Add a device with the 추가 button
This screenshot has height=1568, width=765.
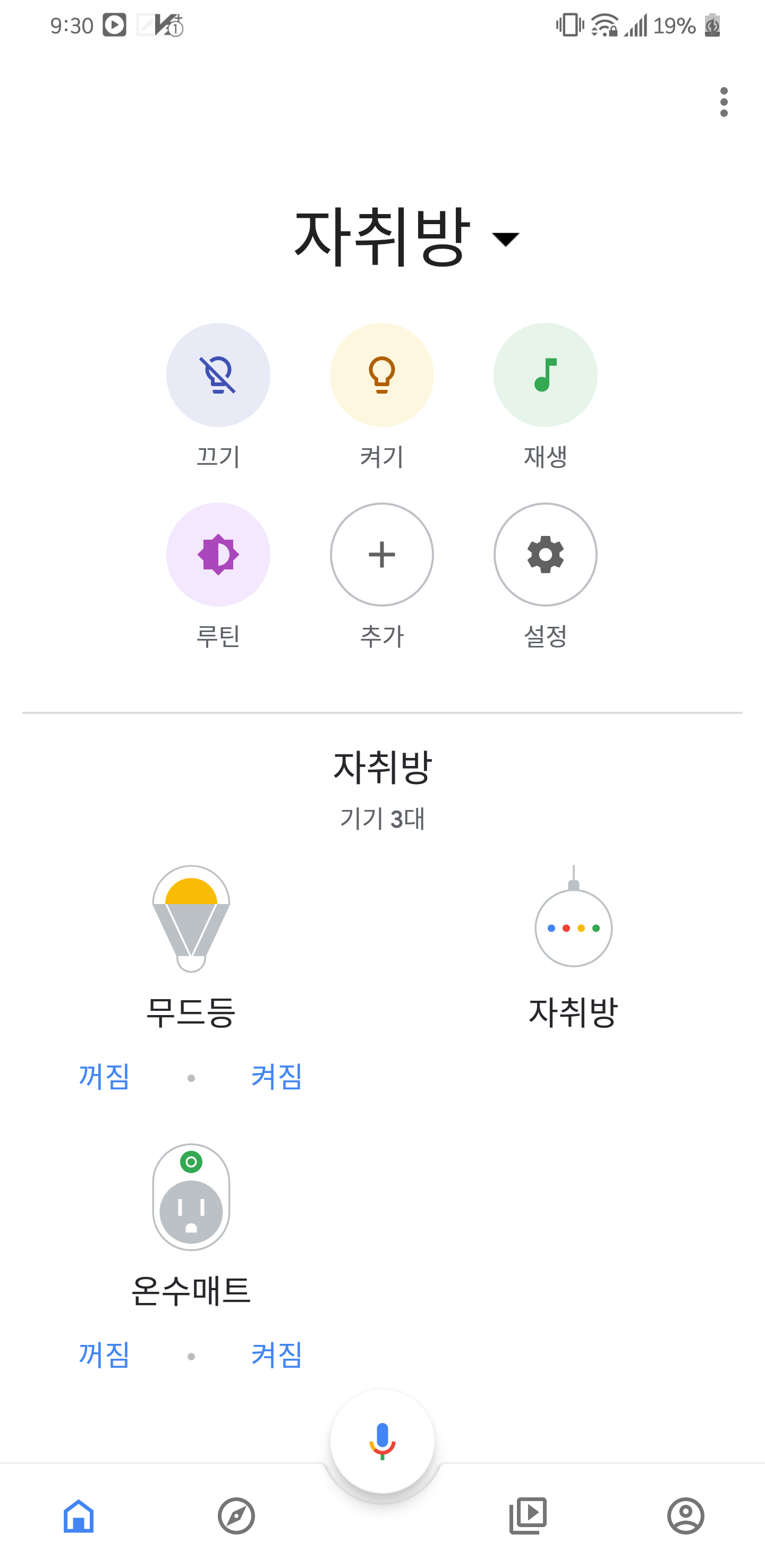pyautogui.click(x=381, y=555)
